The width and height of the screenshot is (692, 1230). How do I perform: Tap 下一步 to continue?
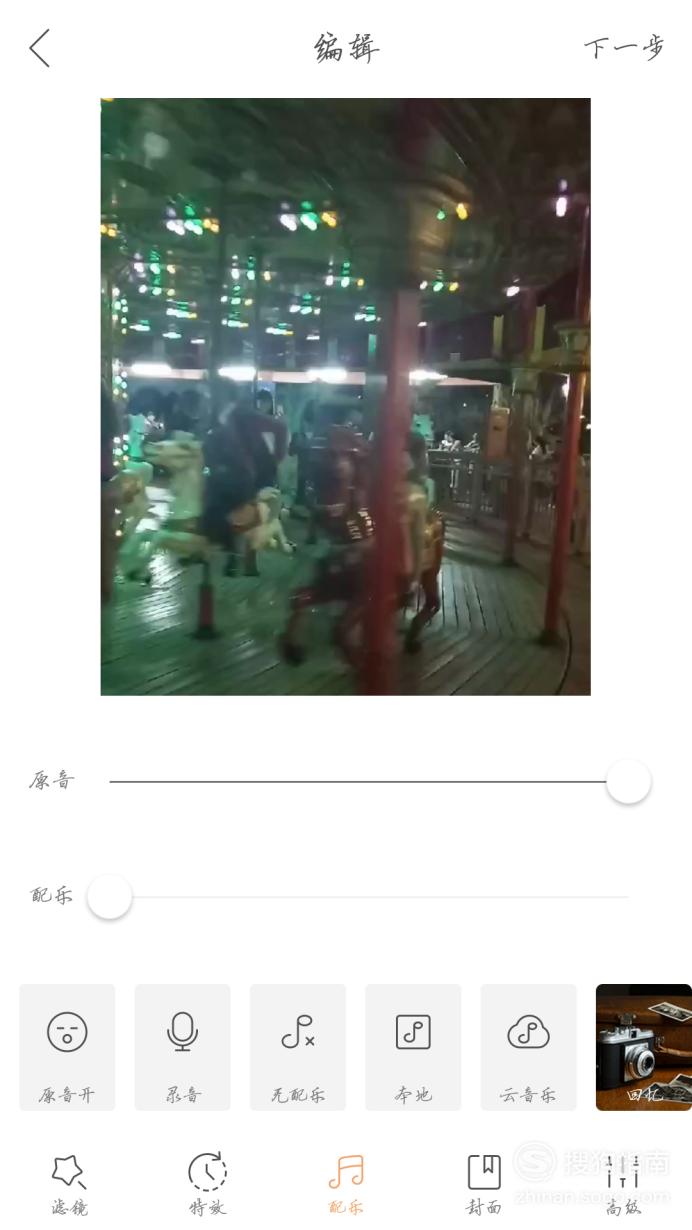tap(624, 48)
